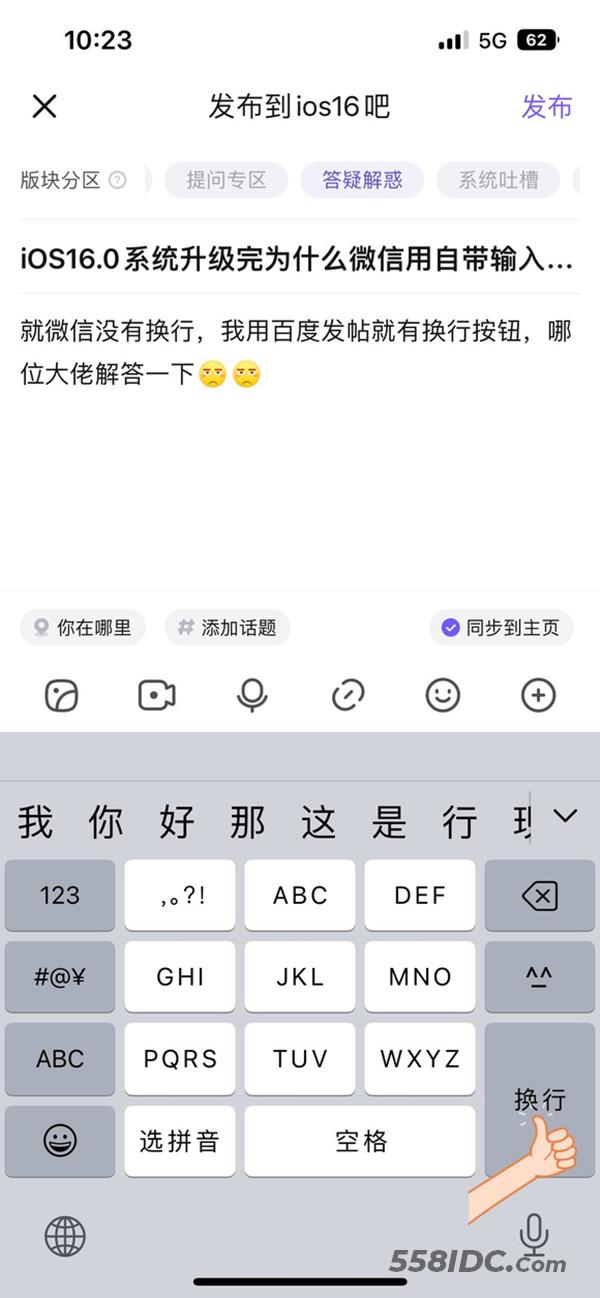Edit the post title field
Image resolution: width=600 pixels, height=1298 pixels.
298,260
